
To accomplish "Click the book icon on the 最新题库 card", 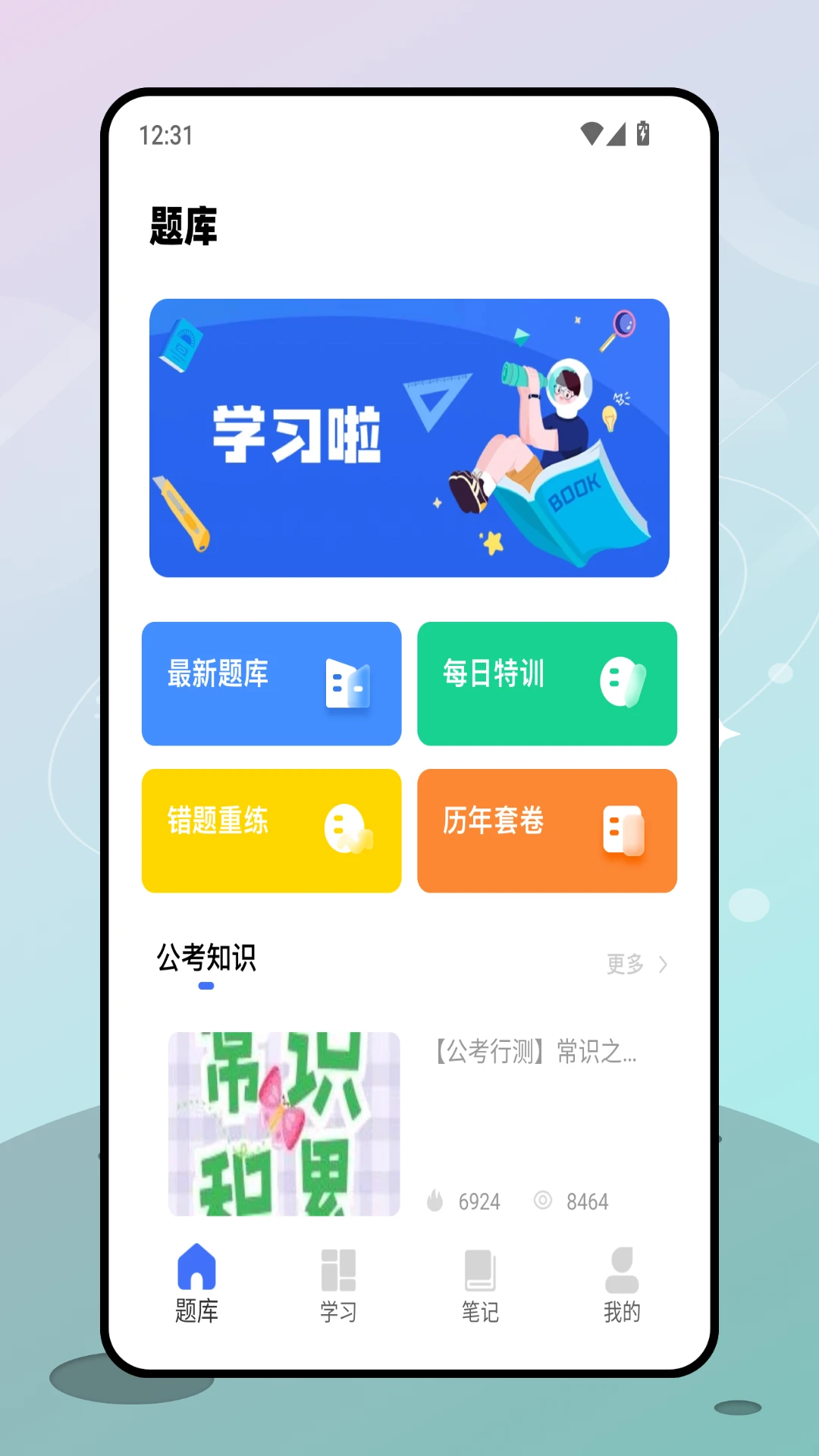I will click(x=348, y=683).
